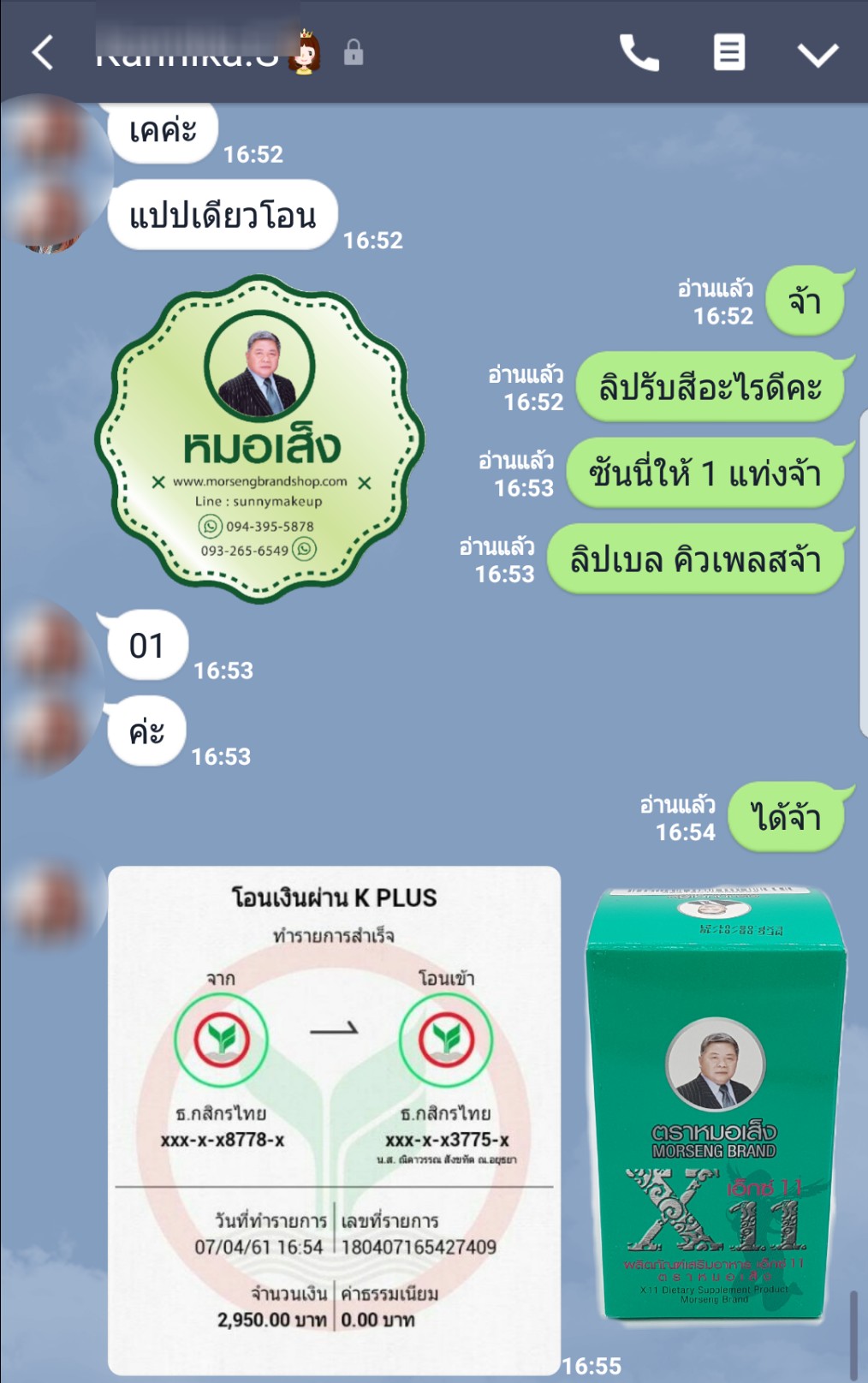The height and width of the screenshot is (1383, 868).
Task: Expand the chat options chevron
Action: click(x=817, y=55)
